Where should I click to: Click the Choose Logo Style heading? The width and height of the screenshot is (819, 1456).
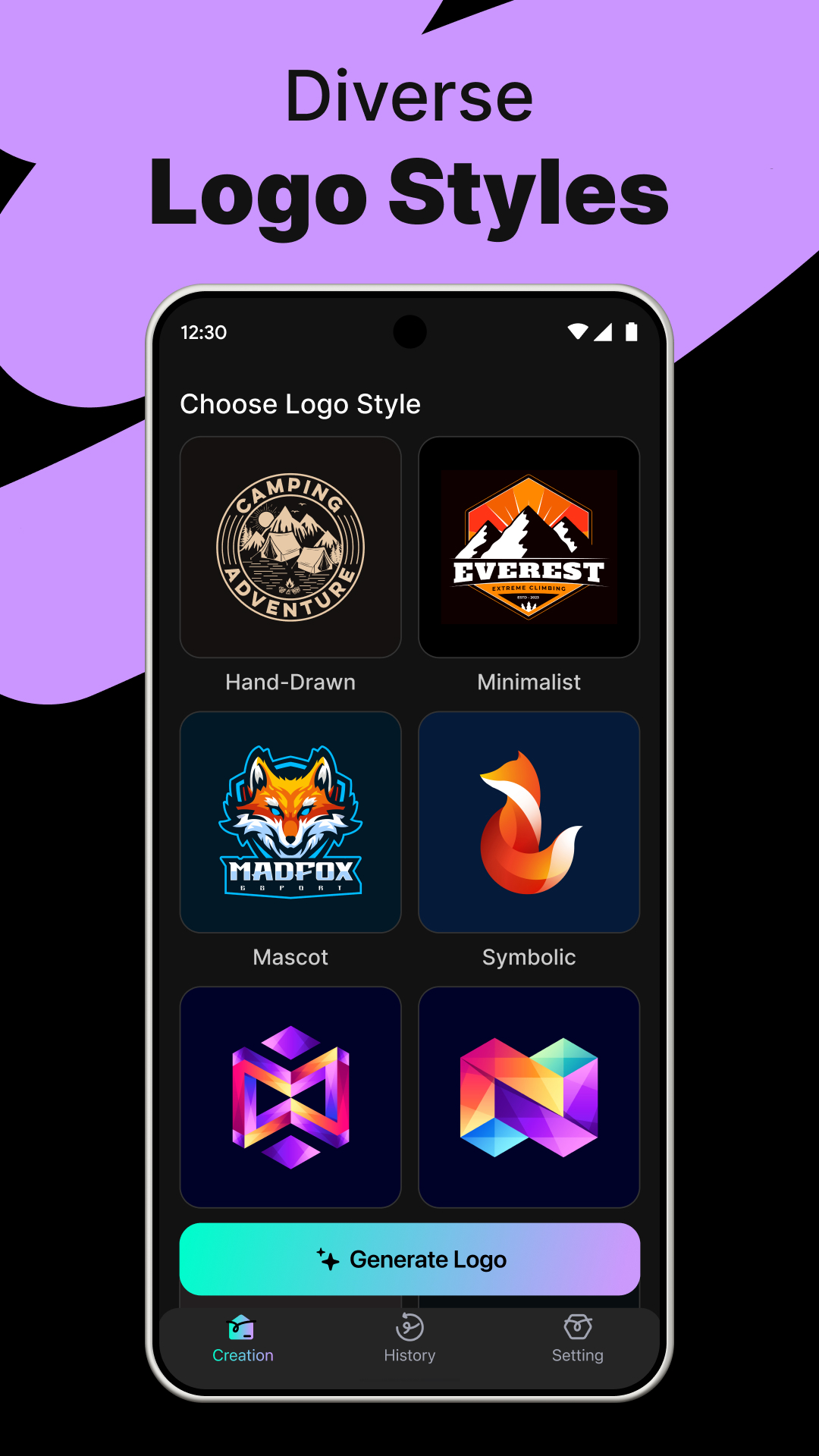click(x=300, y=404)
